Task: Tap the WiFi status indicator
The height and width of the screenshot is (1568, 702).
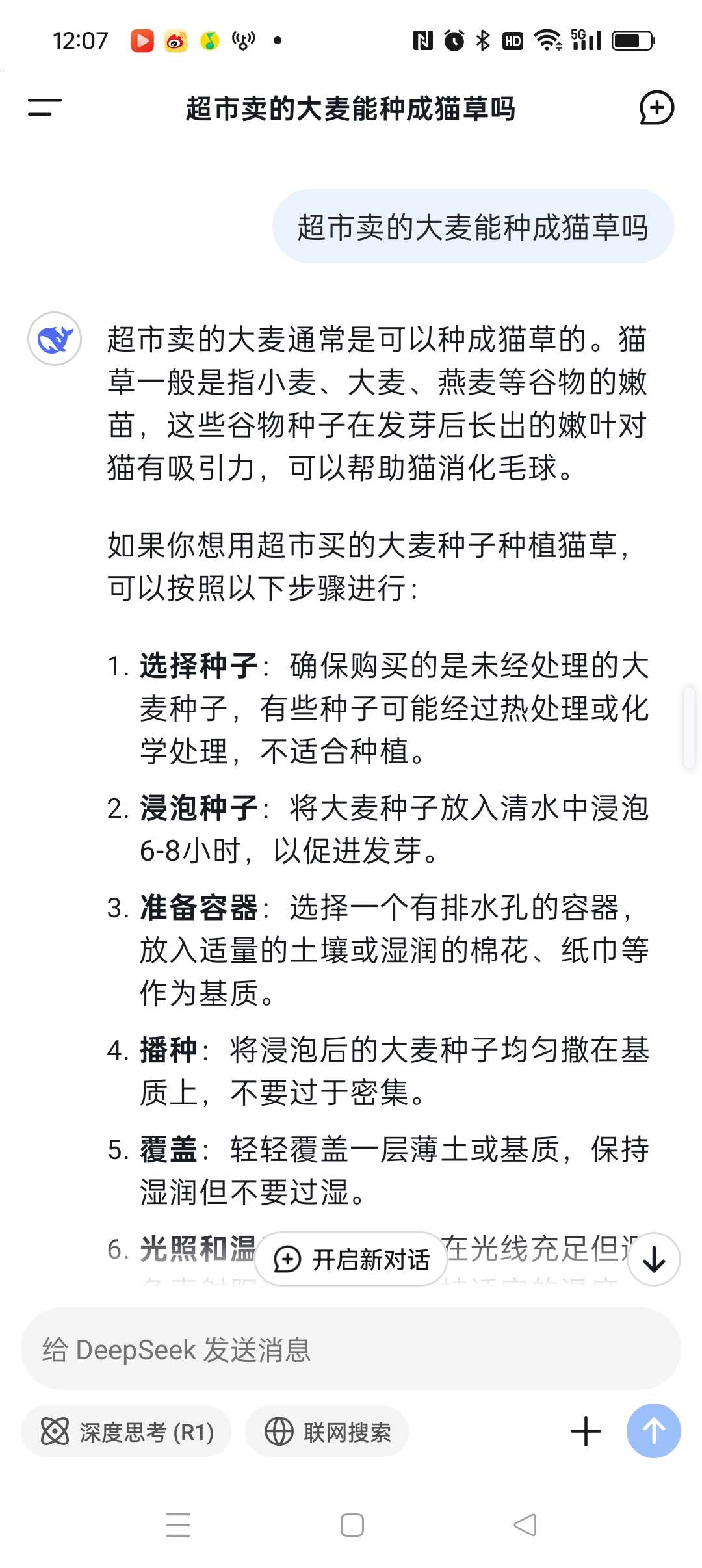Action: tap(548, 40)
